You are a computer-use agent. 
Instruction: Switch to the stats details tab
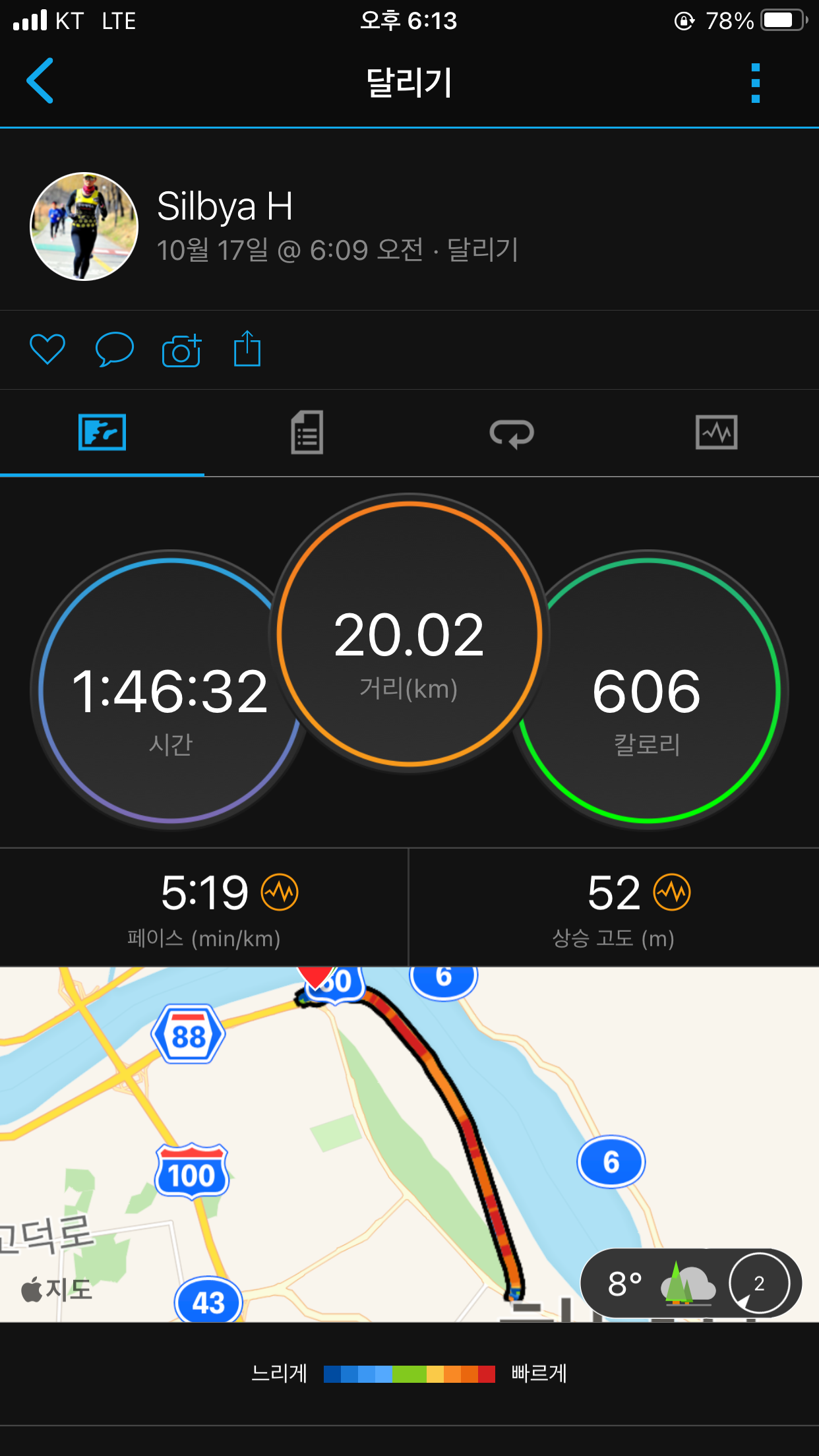pos(307,433)
